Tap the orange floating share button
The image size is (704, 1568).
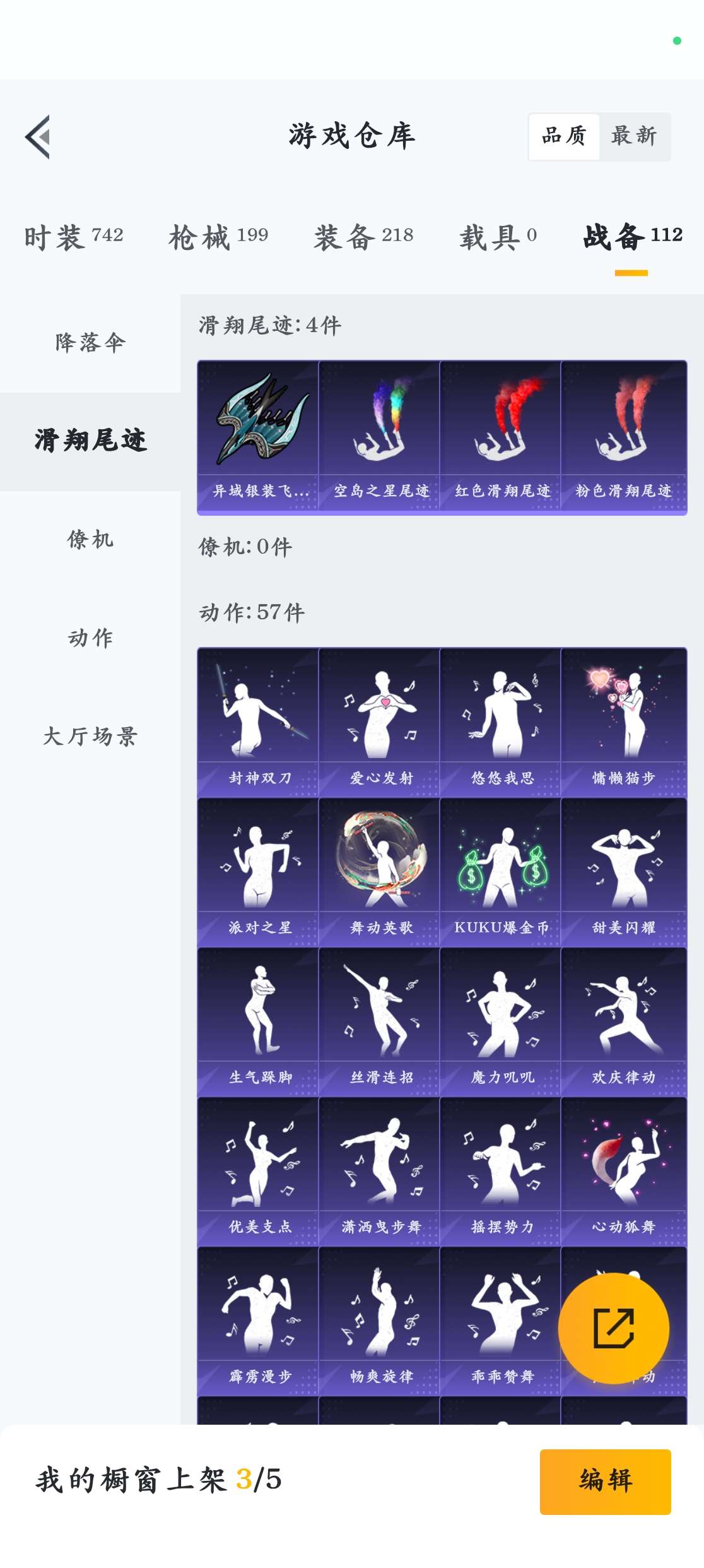pos(613,1328)
